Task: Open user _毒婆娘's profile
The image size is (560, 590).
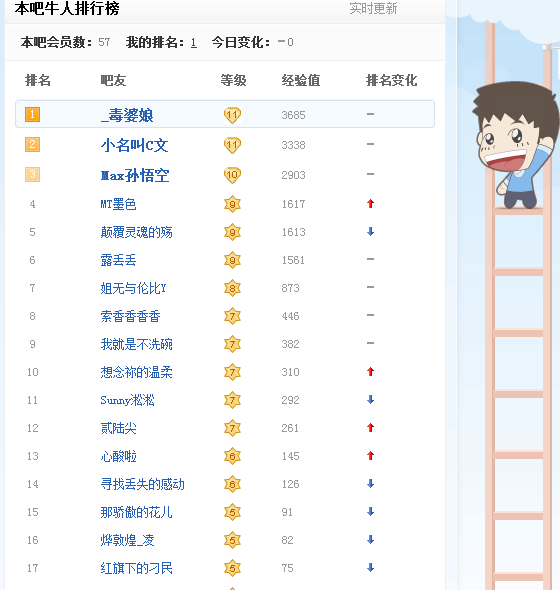Action: point(127,115)
